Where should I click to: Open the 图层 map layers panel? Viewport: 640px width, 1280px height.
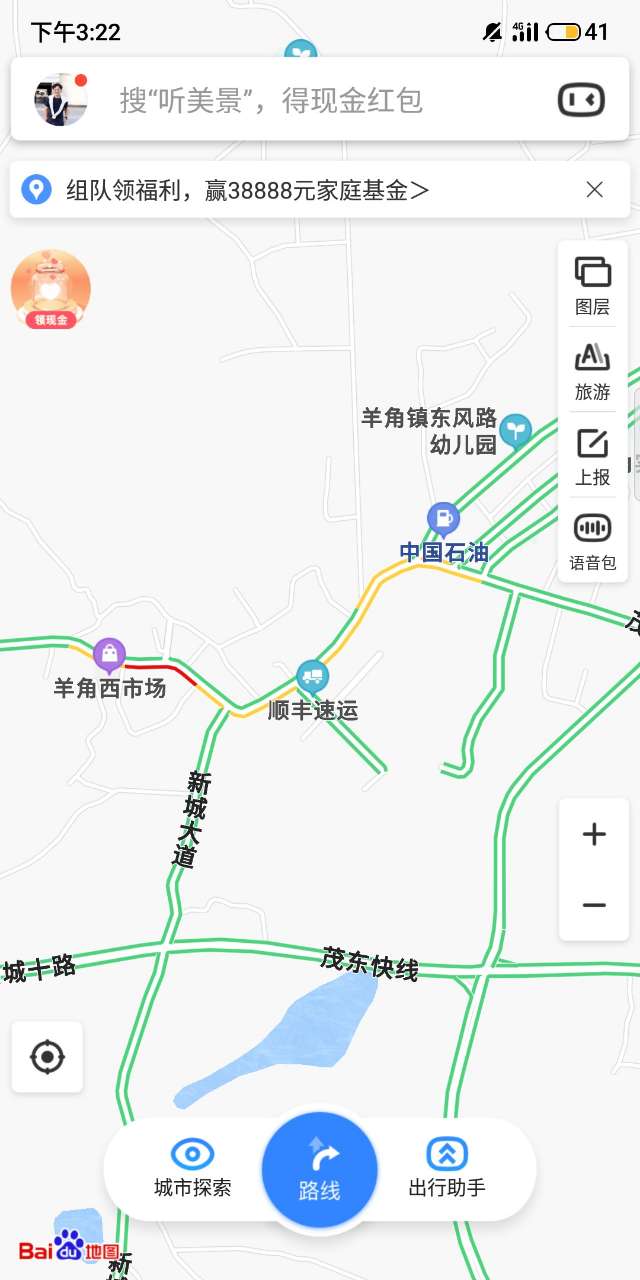593,285
